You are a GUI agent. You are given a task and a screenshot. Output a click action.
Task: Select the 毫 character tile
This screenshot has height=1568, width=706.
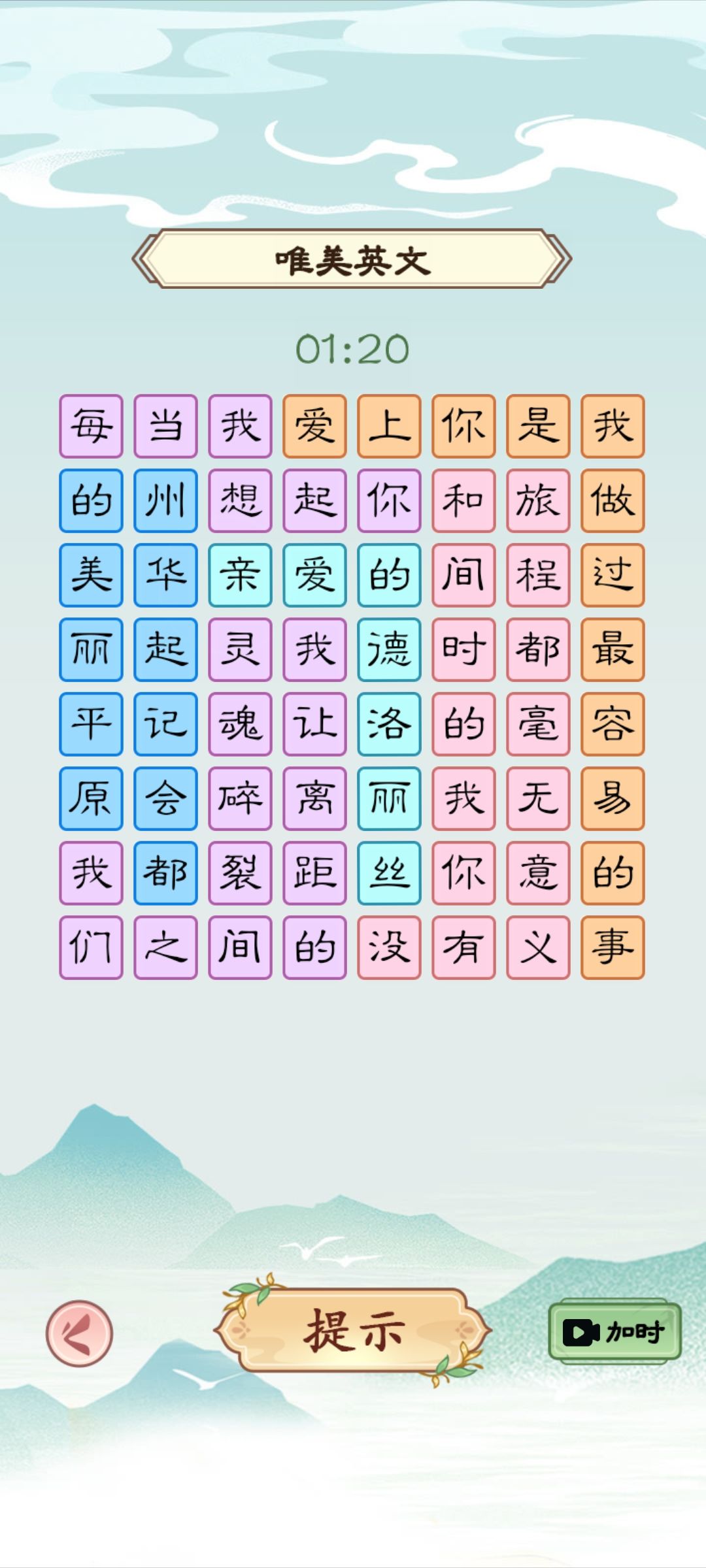(x=538, y=724)
